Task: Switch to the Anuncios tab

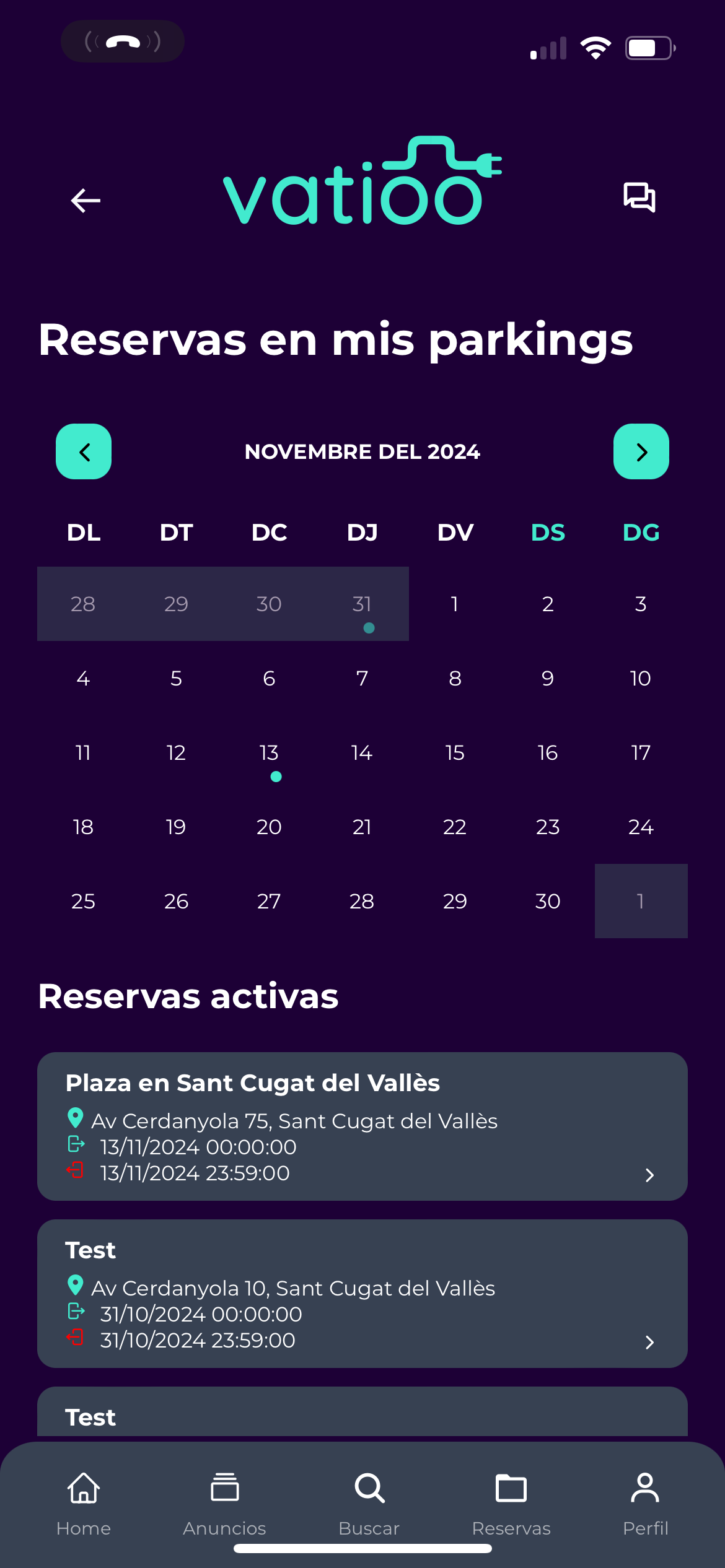Action: 224,1501
